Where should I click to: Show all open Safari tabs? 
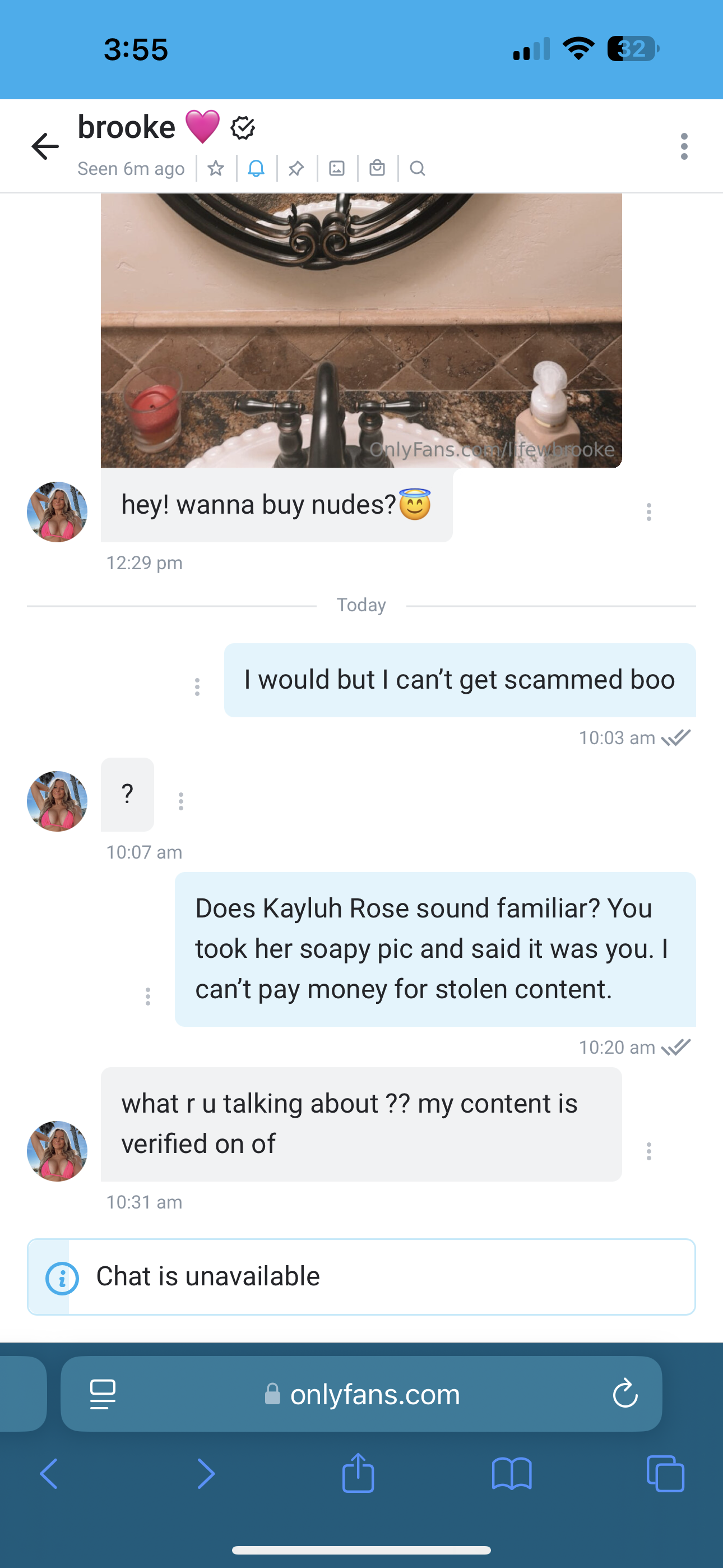click(x=665, y=1474)
